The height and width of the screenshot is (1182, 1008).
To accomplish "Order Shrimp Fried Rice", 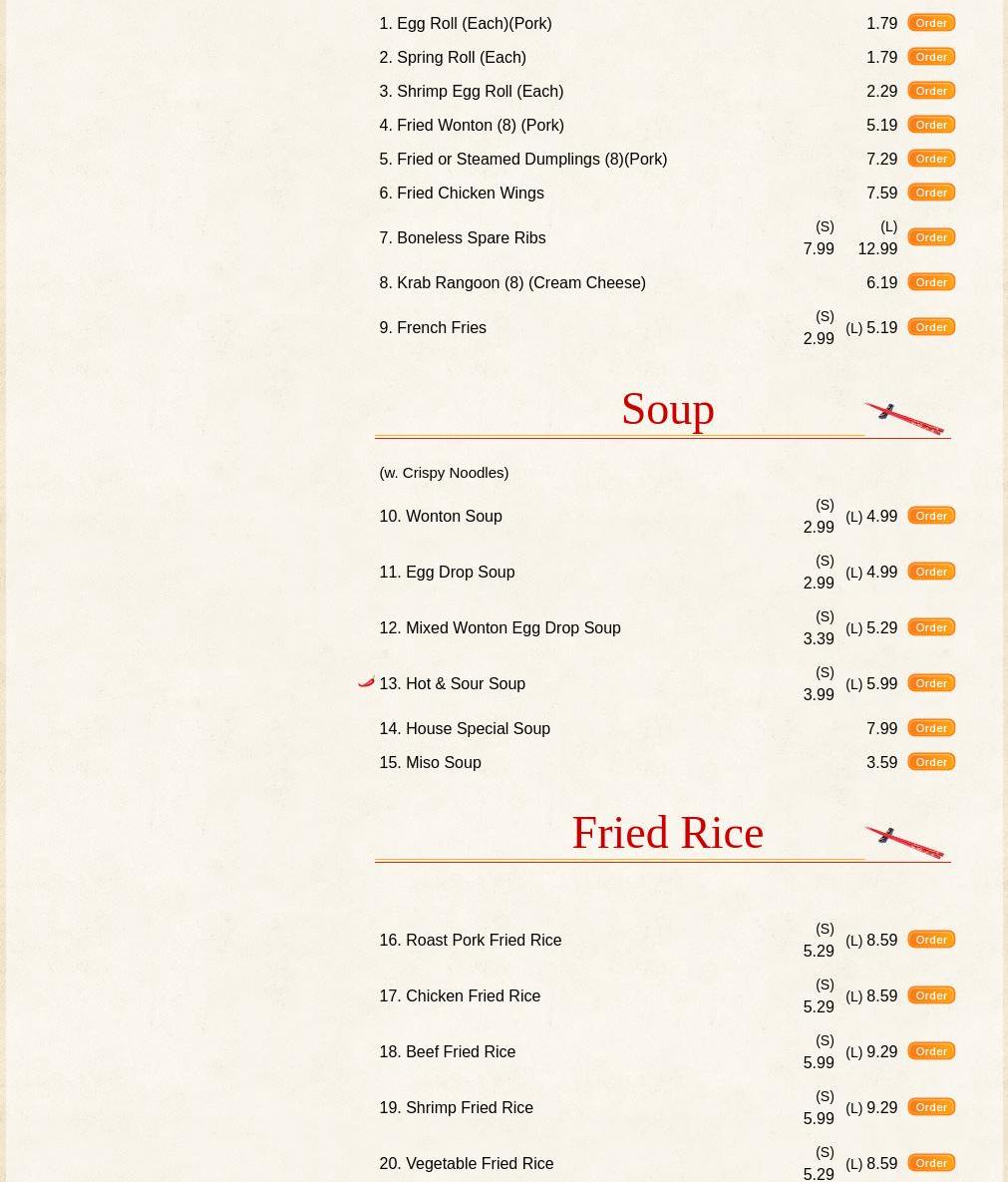I will [x=931, y=1107].
